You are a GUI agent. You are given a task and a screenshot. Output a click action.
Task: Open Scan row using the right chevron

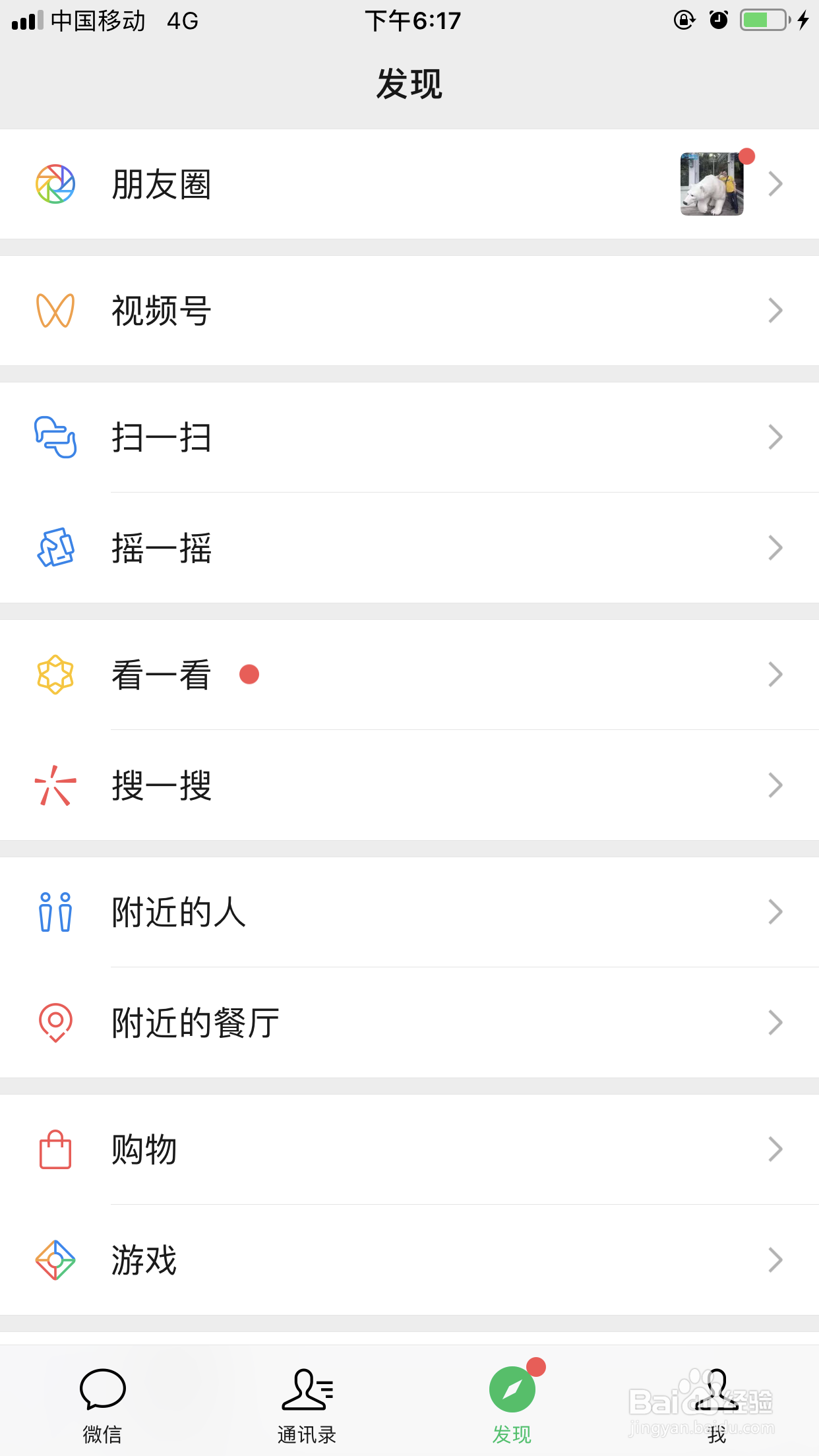(x=775, y=437)
